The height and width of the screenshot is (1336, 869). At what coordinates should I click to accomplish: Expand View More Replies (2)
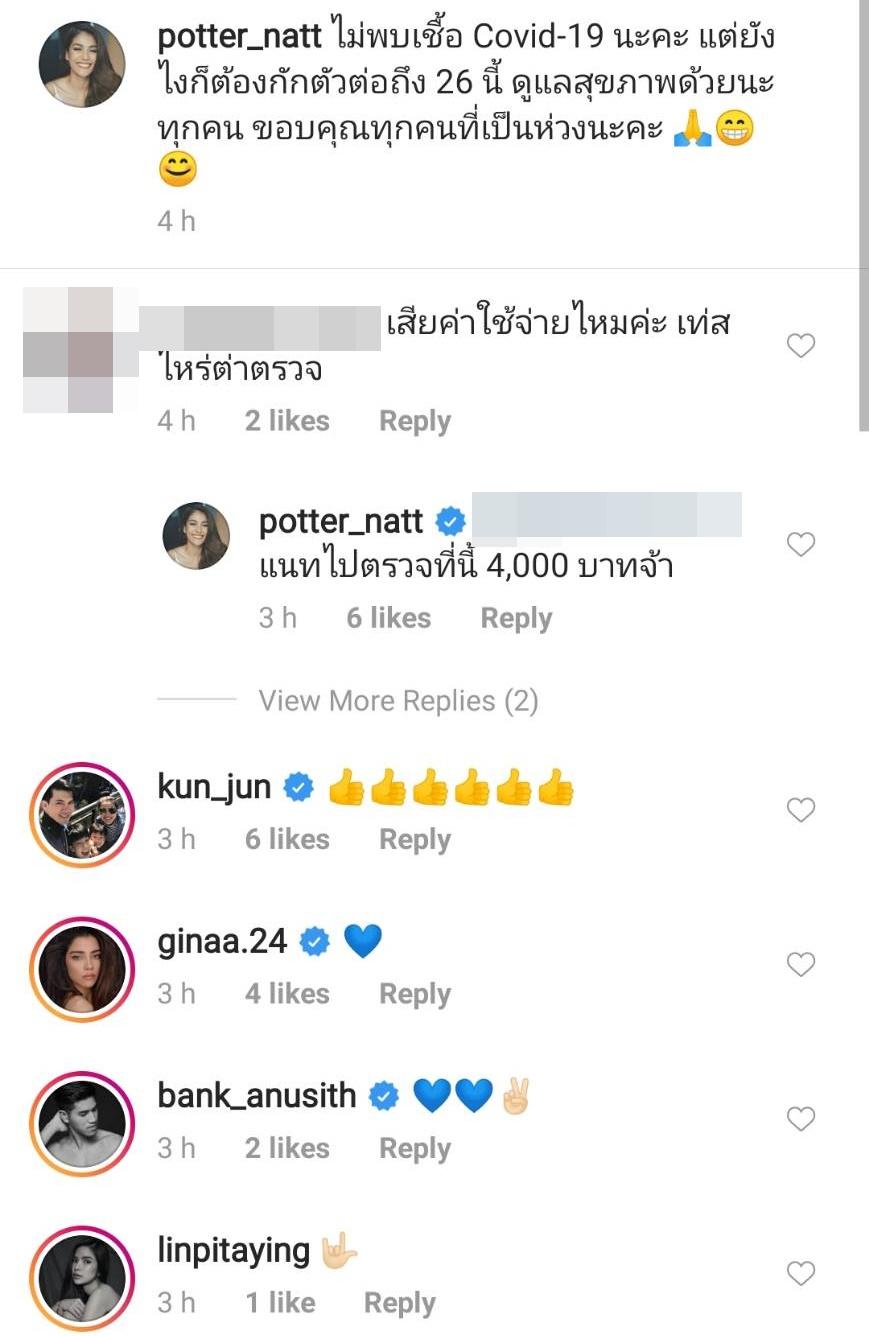(398, 701)
